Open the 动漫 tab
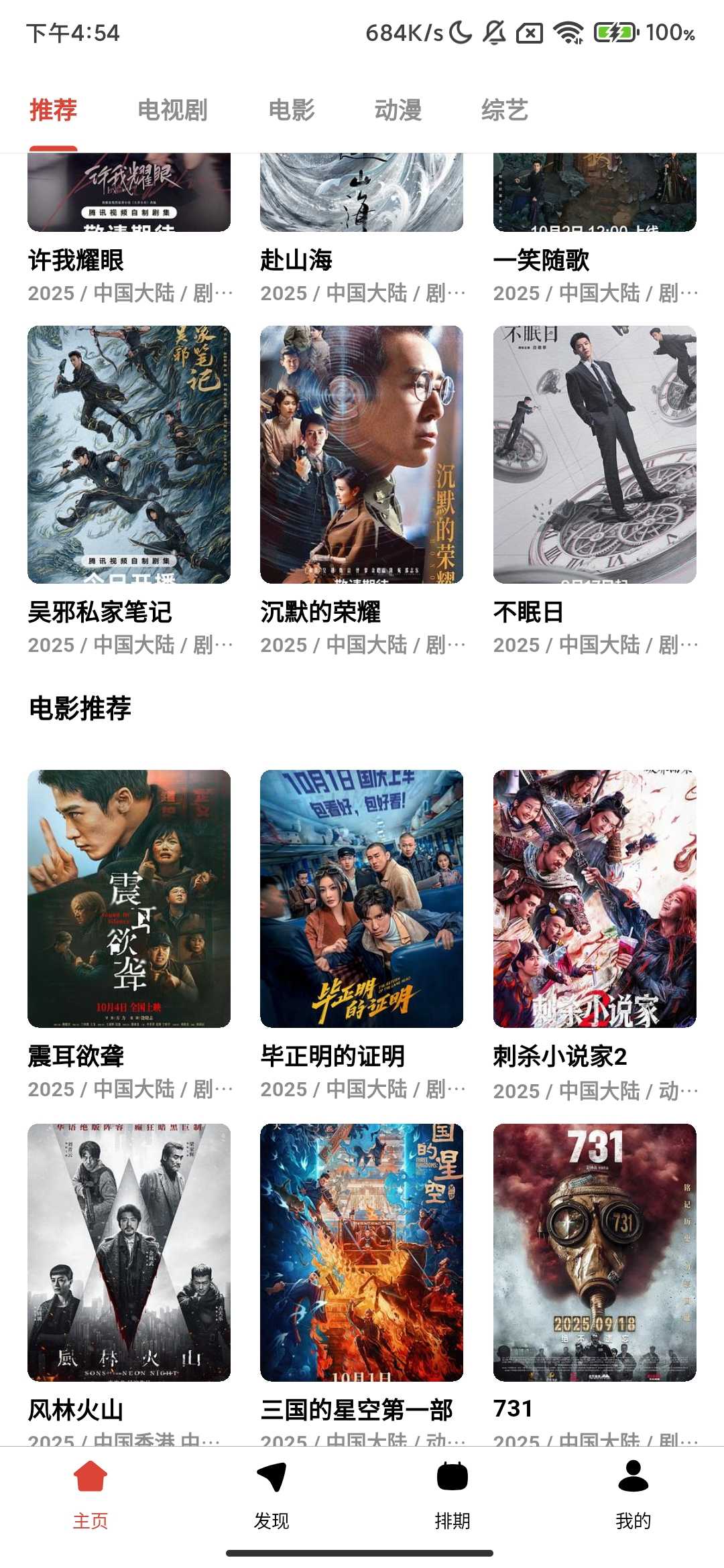 pos(398,110)
